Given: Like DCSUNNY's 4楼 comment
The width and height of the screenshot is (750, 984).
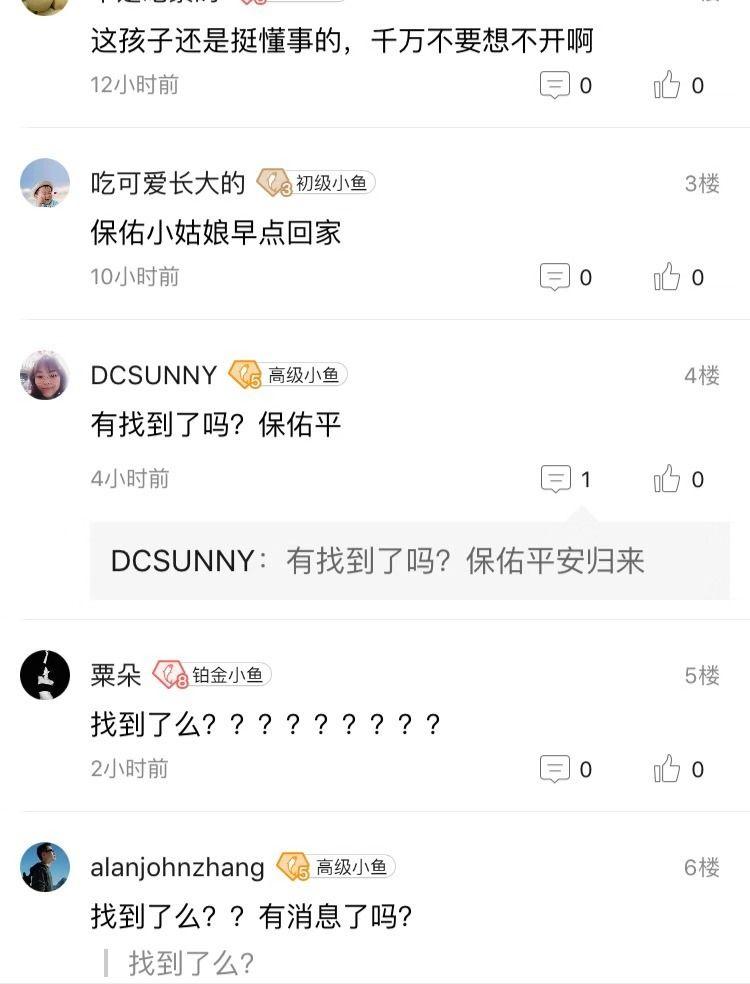Looking at the screenshot, I should click(667, 479).
